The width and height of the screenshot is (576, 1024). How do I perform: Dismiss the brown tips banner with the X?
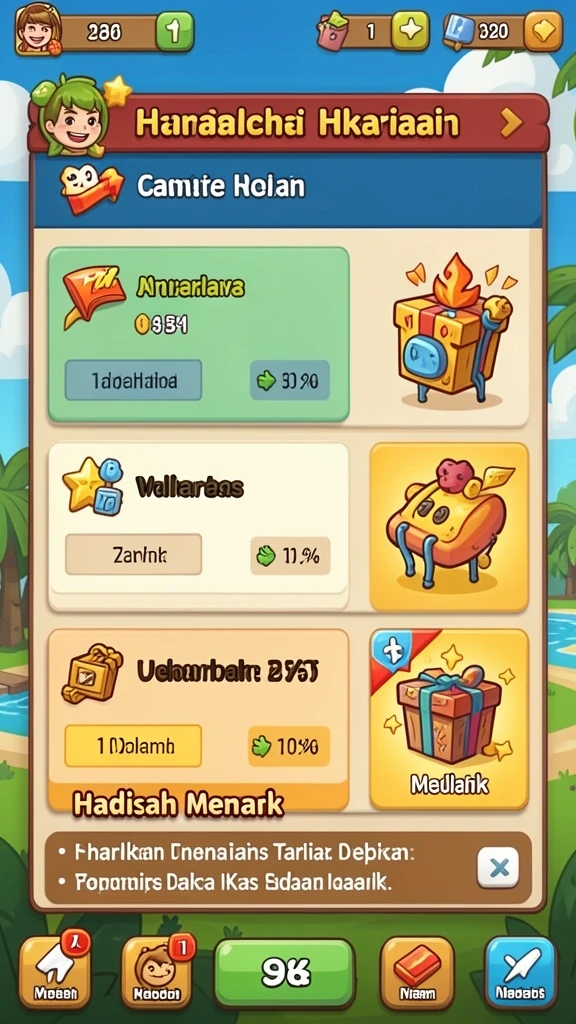click(499, 867)
